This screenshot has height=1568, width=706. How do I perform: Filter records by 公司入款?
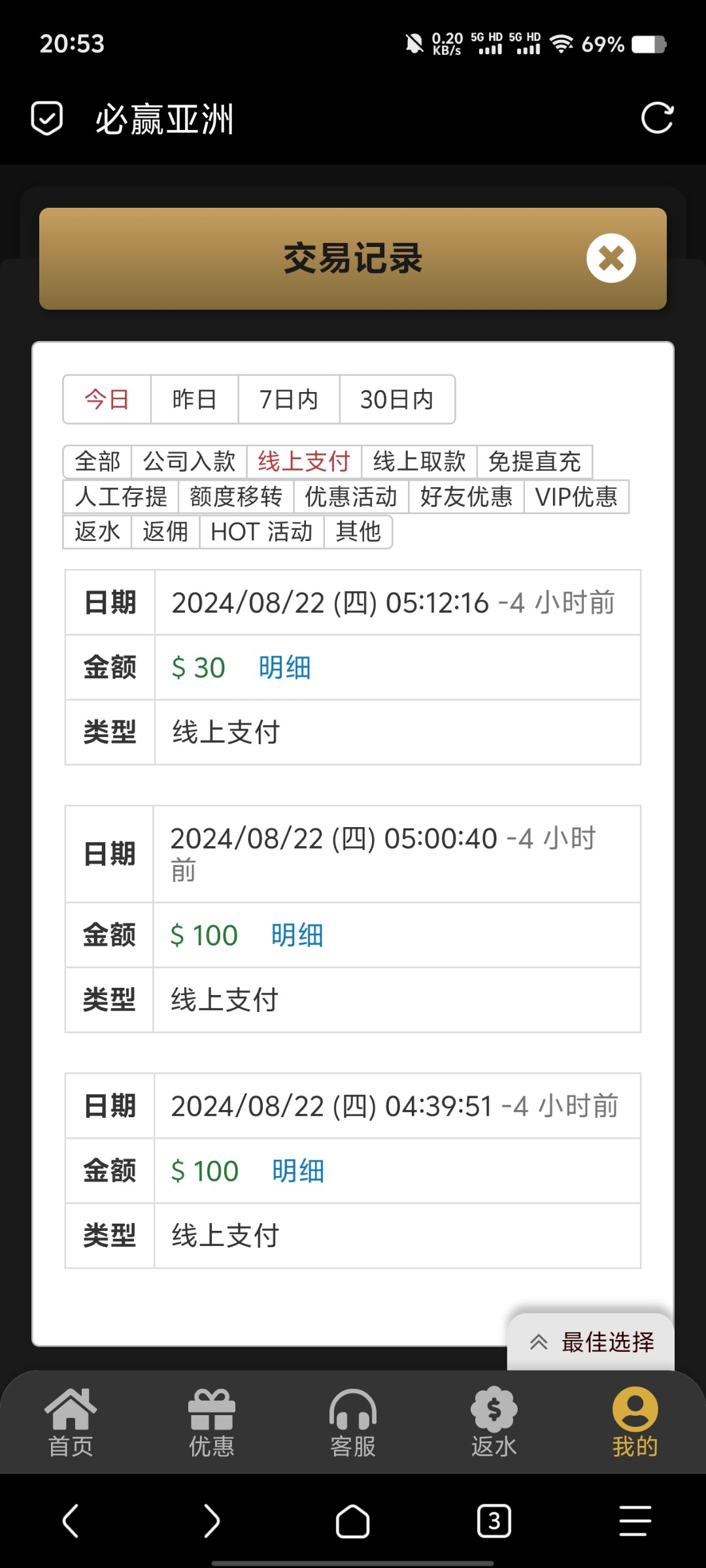pyautogui.click(x=189, y=461)
